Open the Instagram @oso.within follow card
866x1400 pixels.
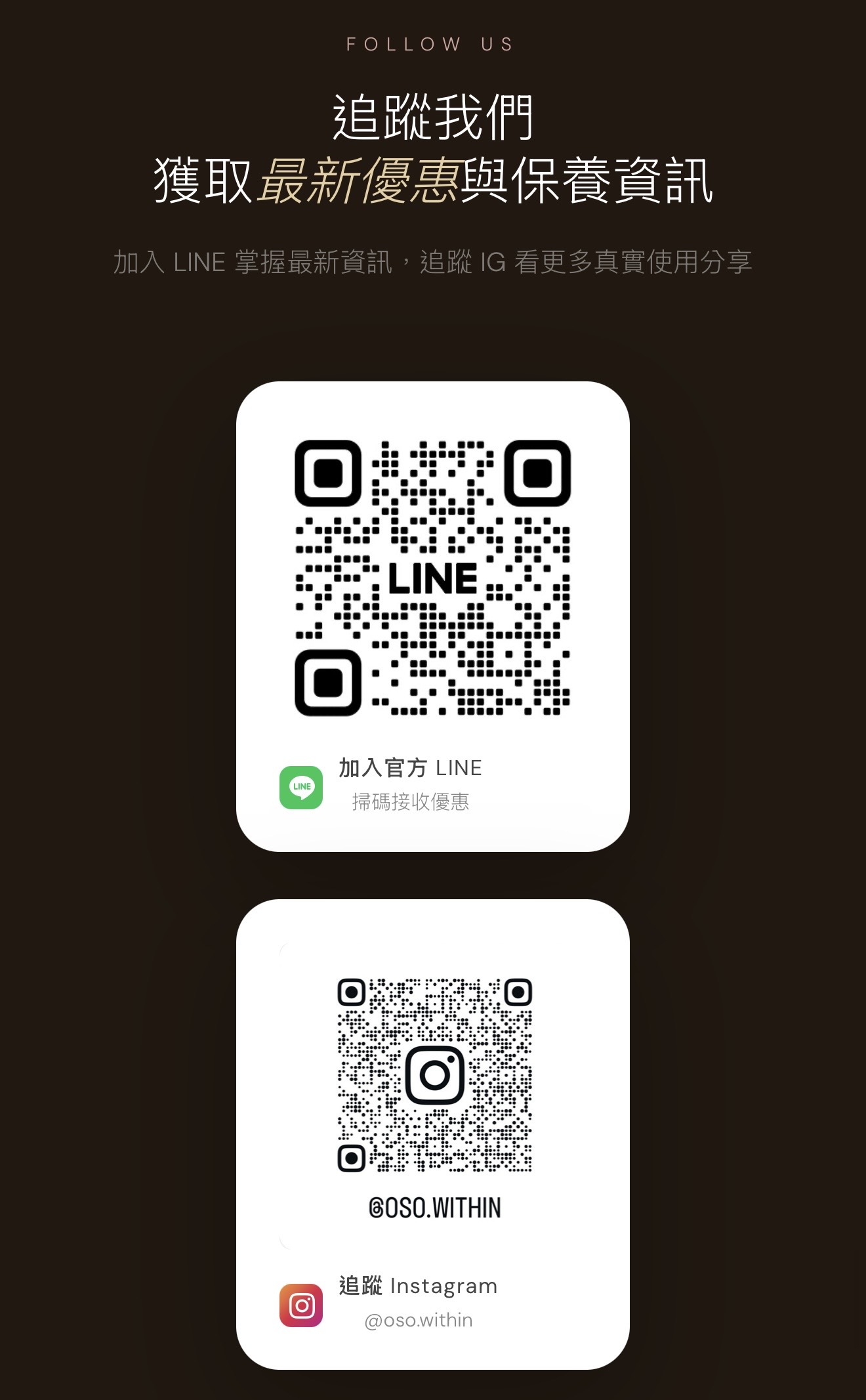432,1134
